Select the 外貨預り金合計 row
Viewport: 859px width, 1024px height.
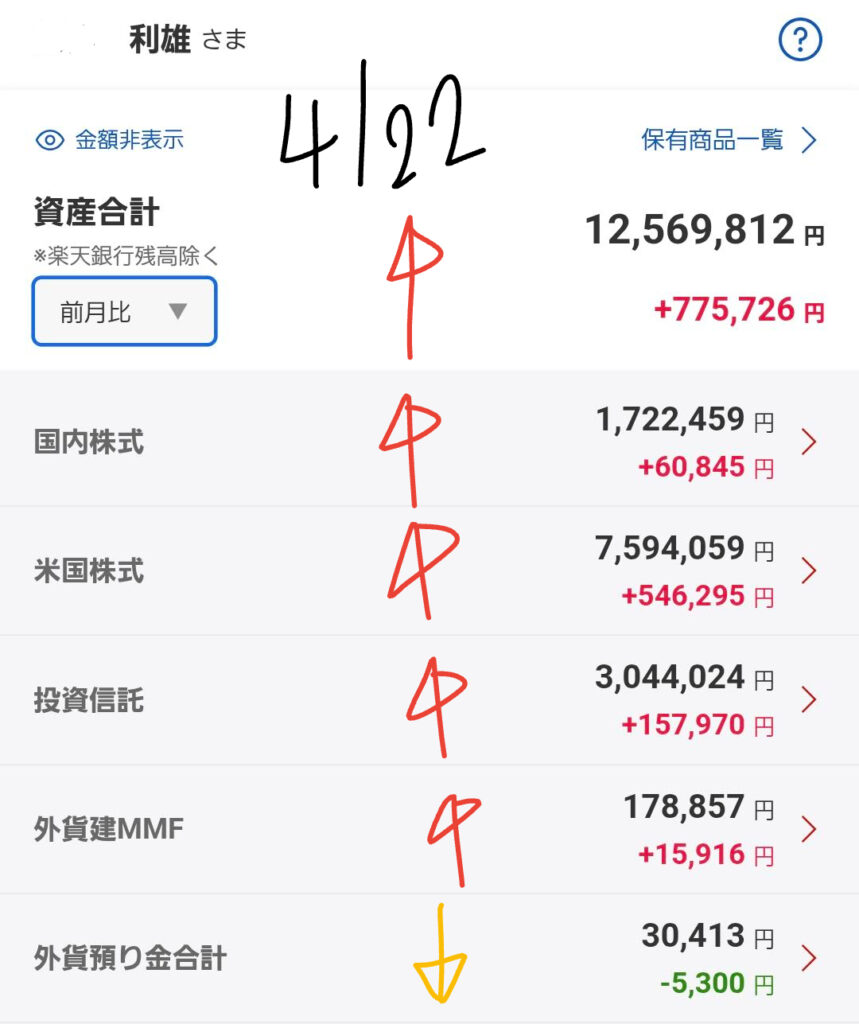point(429,958)
